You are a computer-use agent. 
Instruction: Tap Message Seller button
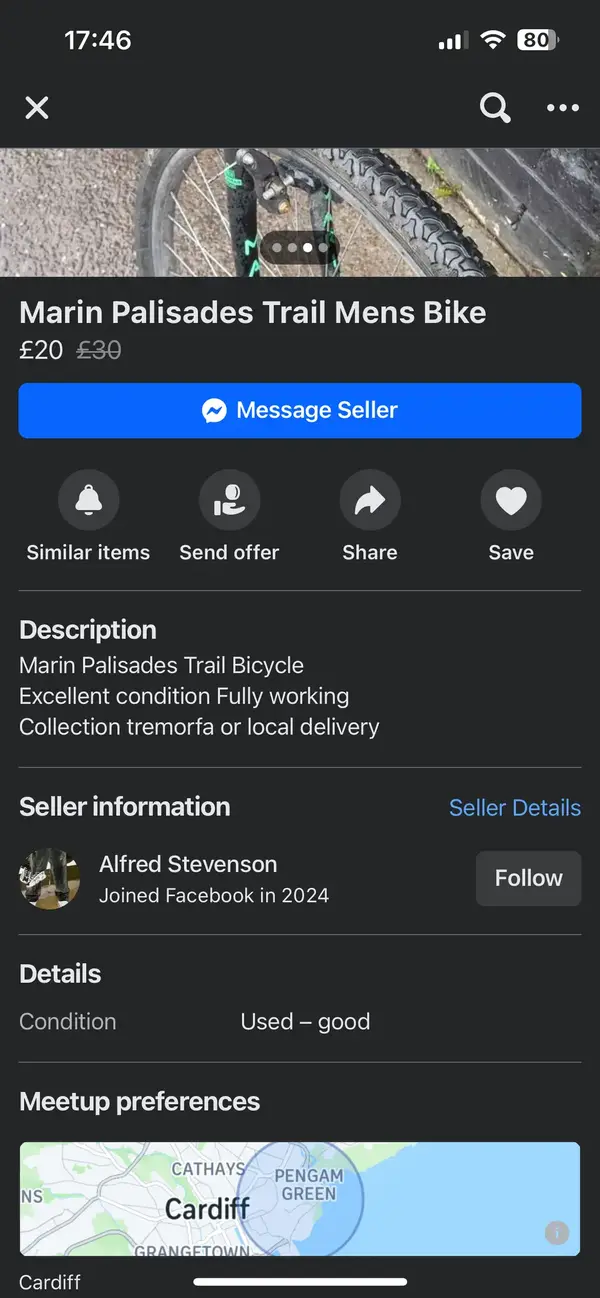click(x=300, y=410)
